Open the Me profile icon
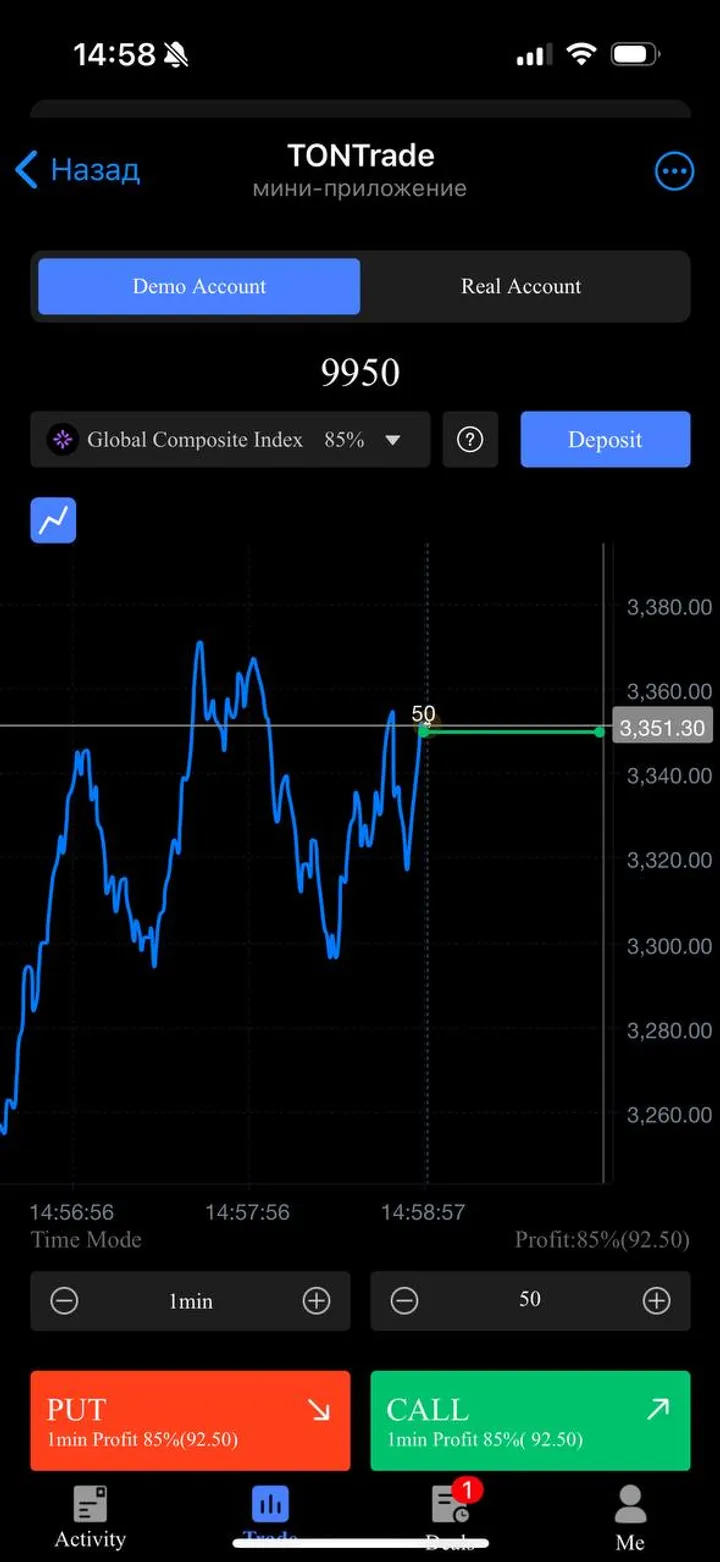This screenshot has width=720, height=1562. point(630,1502)
